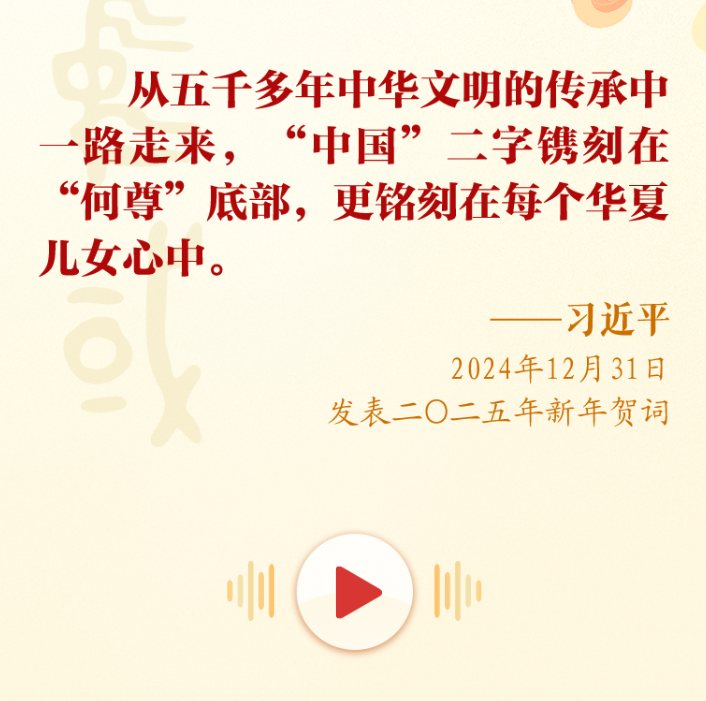
Task: Play the audio of the New Year address quote
Action: pyautogui.click(x=354, y=592)
